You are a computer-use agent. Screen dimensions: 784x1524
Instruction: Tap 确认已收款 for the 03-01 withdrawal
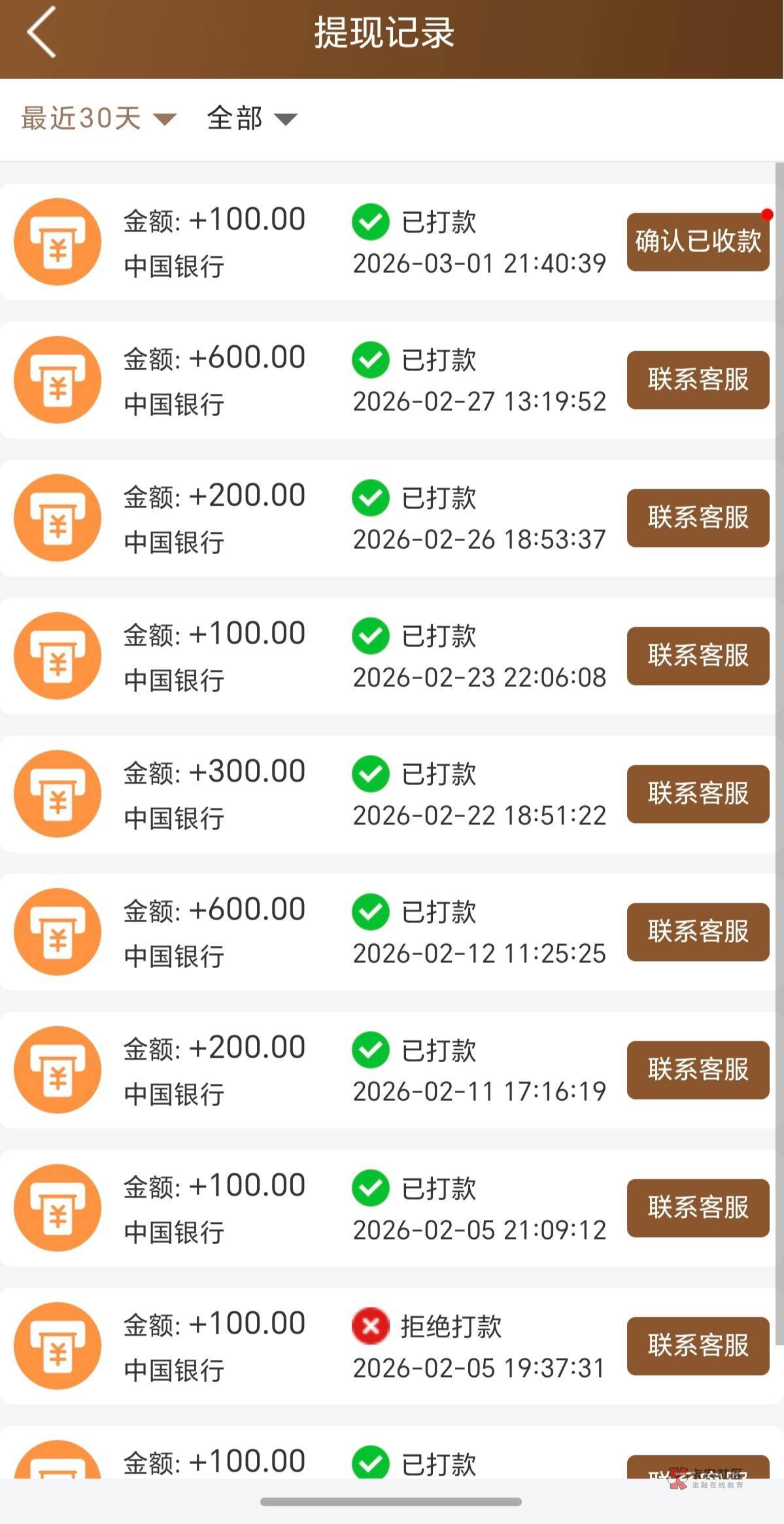click(698, 241)
